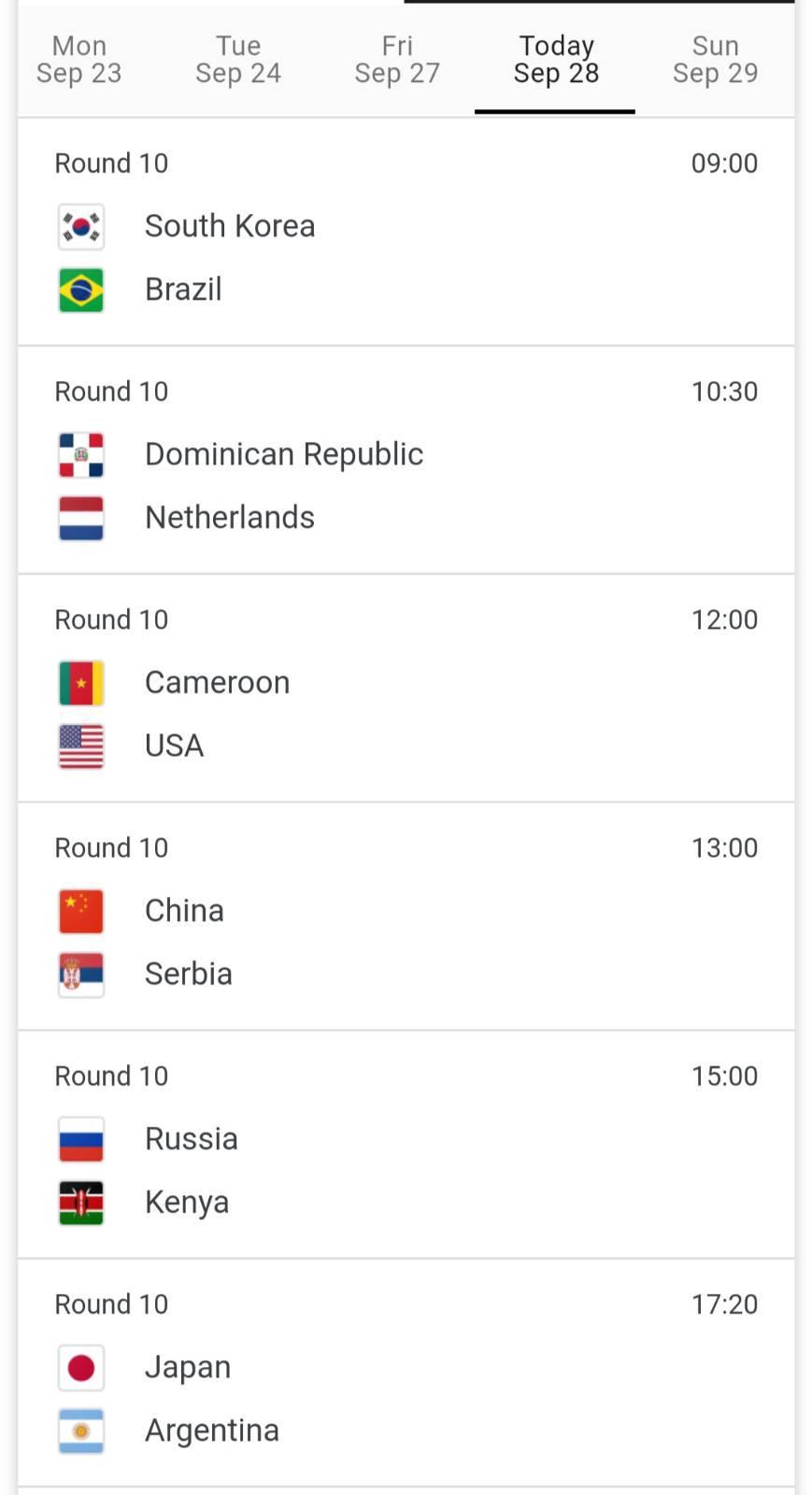Open Dominican Republic vs Netherlands match
The height and width of the screenshot is (1495, 812).
click(x=406, y=461)
